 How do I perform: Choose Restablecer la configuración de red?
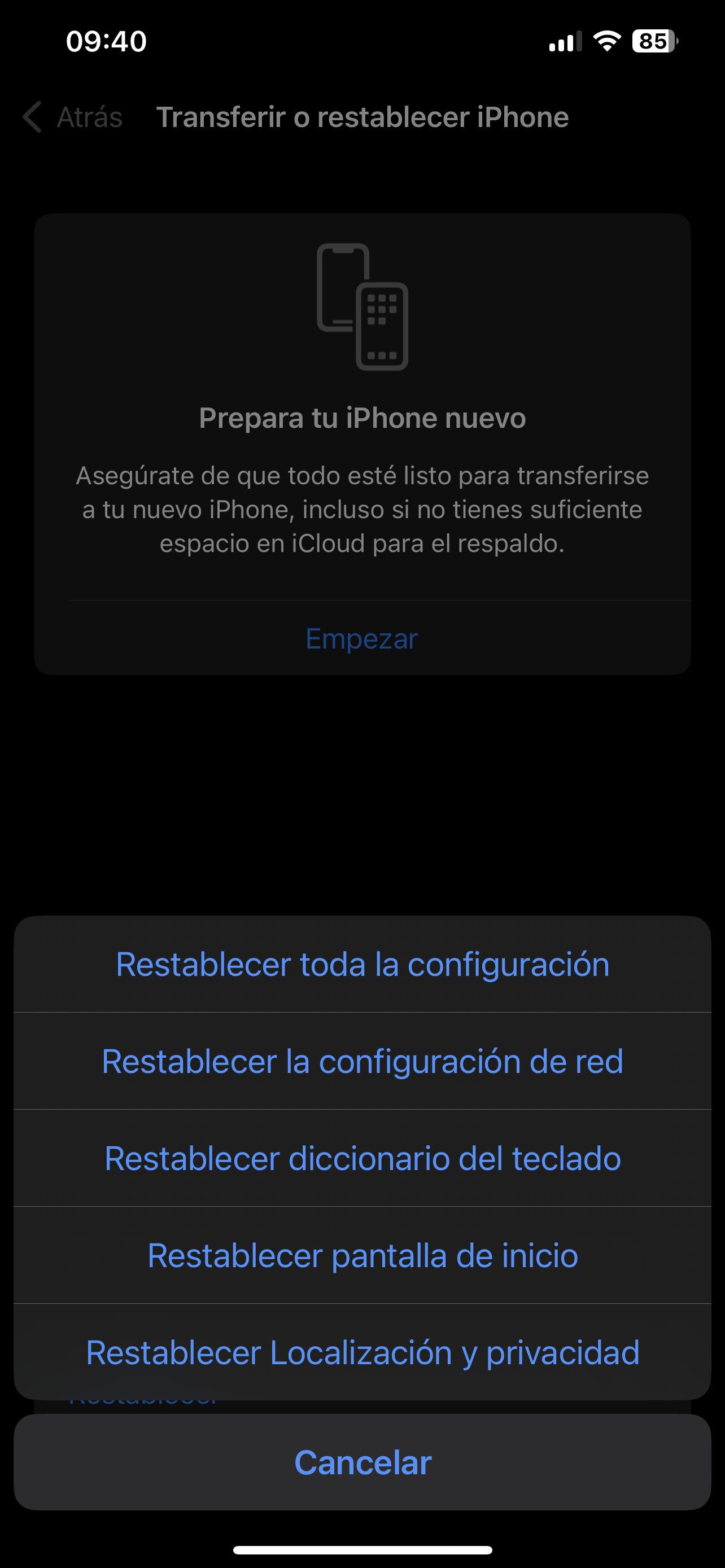click(362, 1061)
